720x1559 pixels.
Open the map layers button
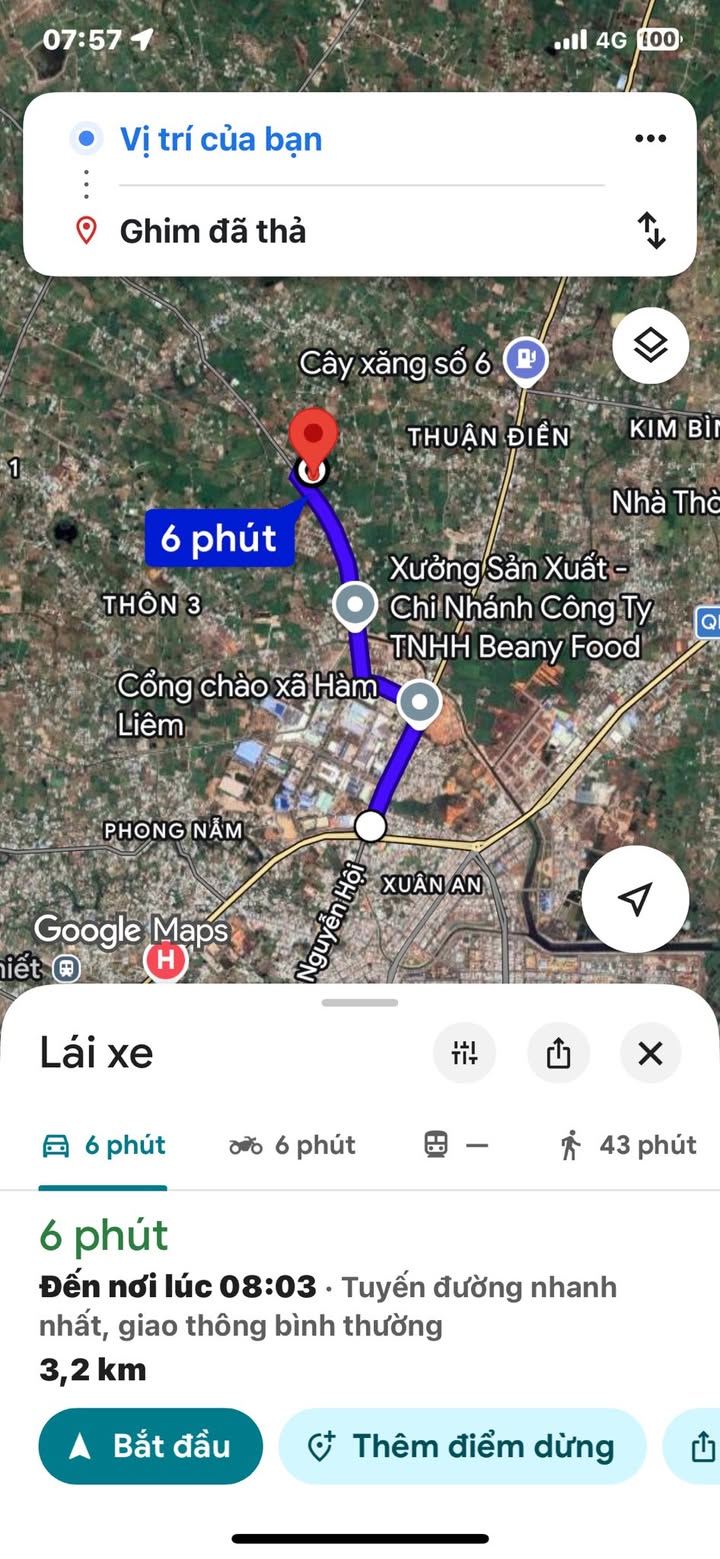click(650, 346)
